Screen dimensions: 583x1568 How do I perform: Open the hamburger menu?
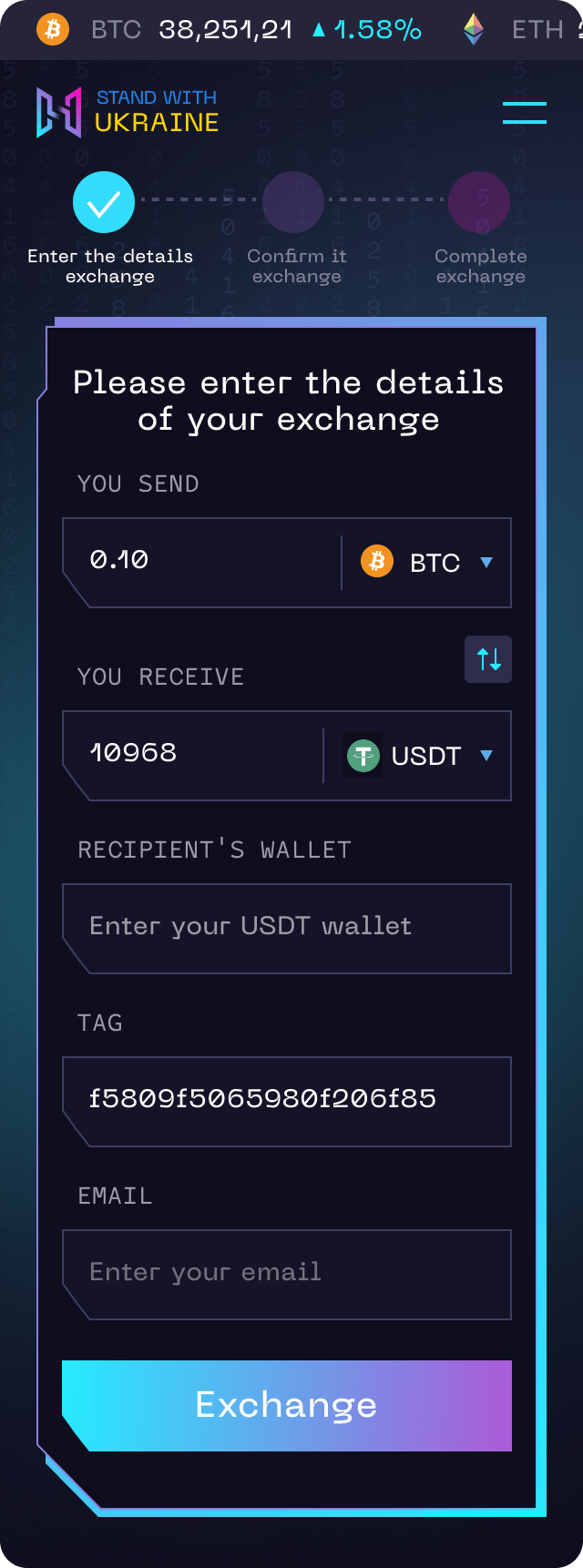525,113
